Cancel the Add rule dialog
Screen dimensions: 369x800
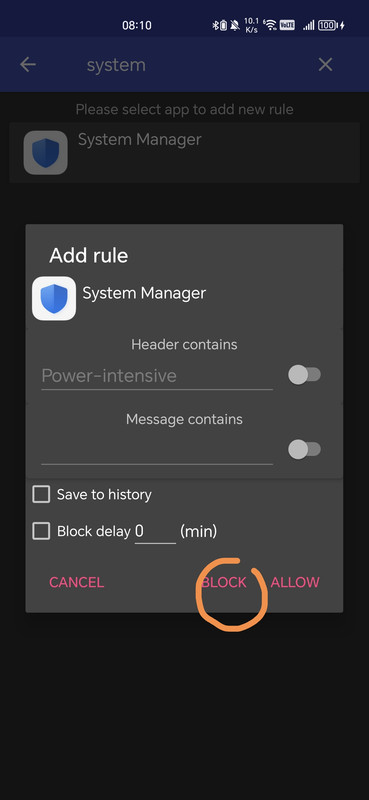(x=77, y=582)
